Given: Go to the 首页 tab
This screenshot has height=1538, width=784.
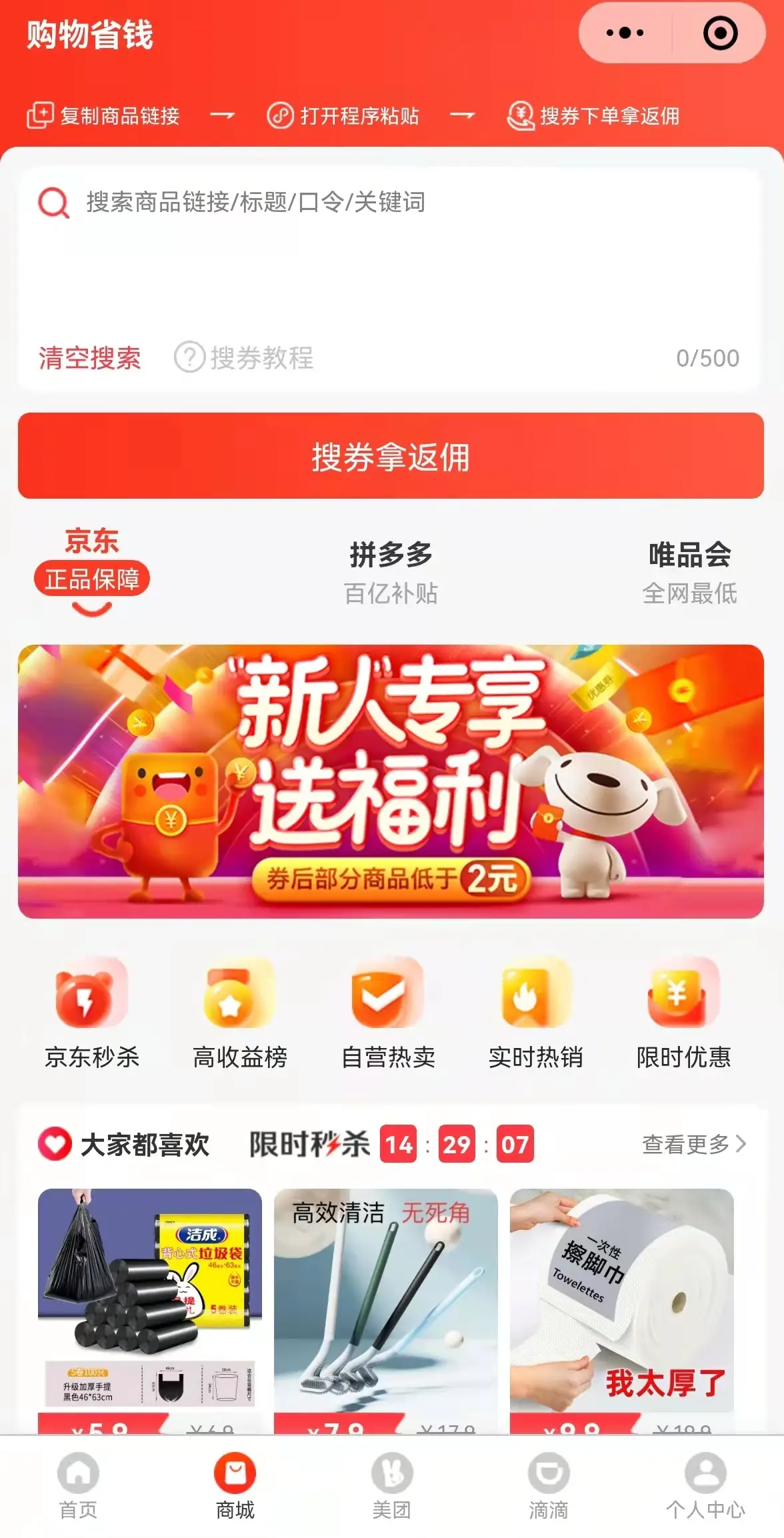Looking at the screenshot, I should tap(78, 1484).
